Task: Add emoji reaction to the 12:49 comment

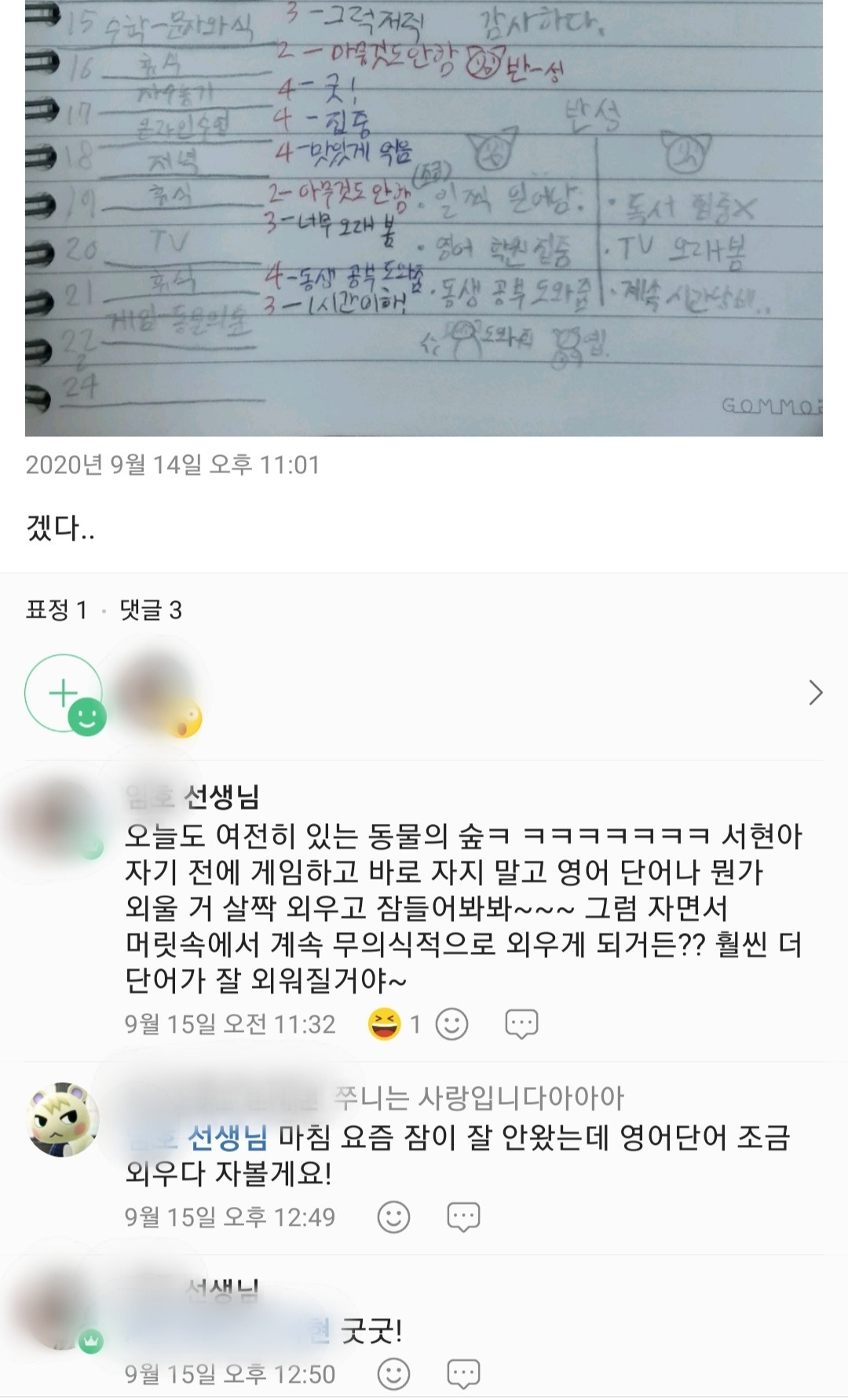Action: coord(393,1217)
